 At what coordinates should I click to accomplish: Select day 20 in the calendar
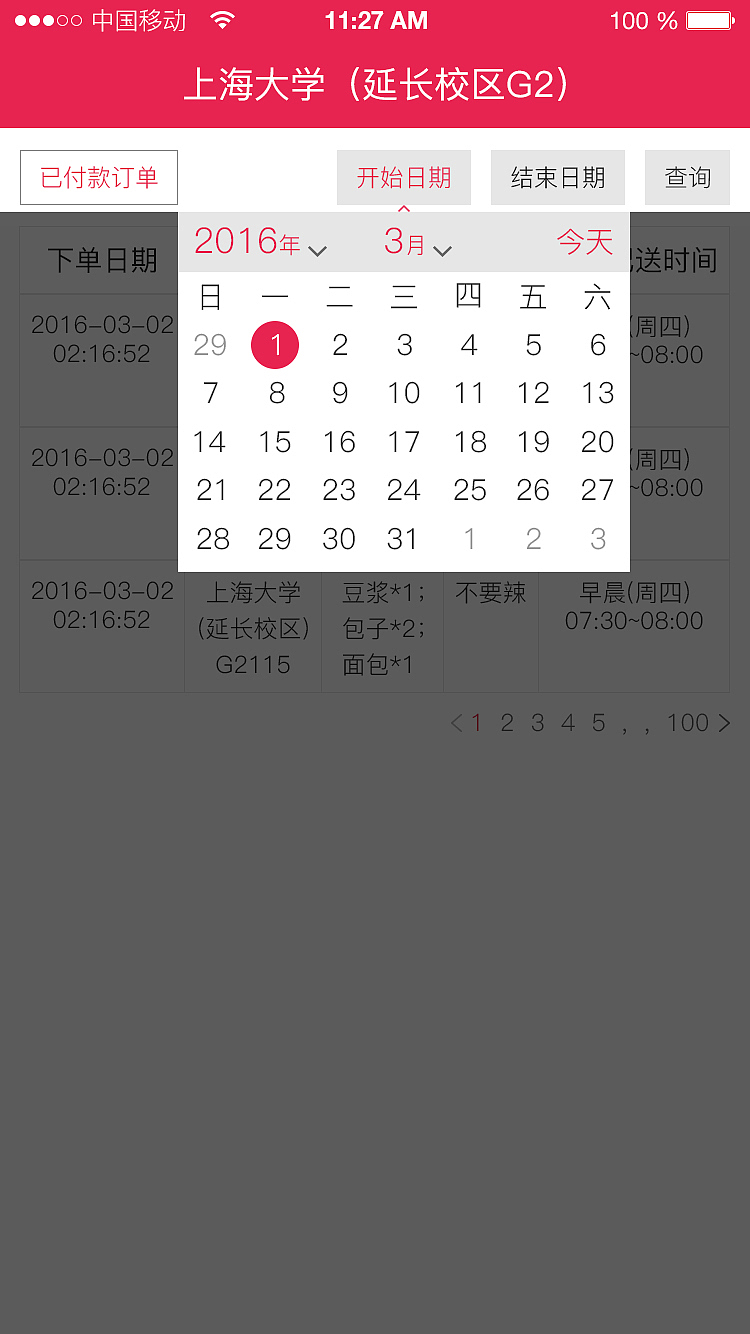click(x=597, y=442)
